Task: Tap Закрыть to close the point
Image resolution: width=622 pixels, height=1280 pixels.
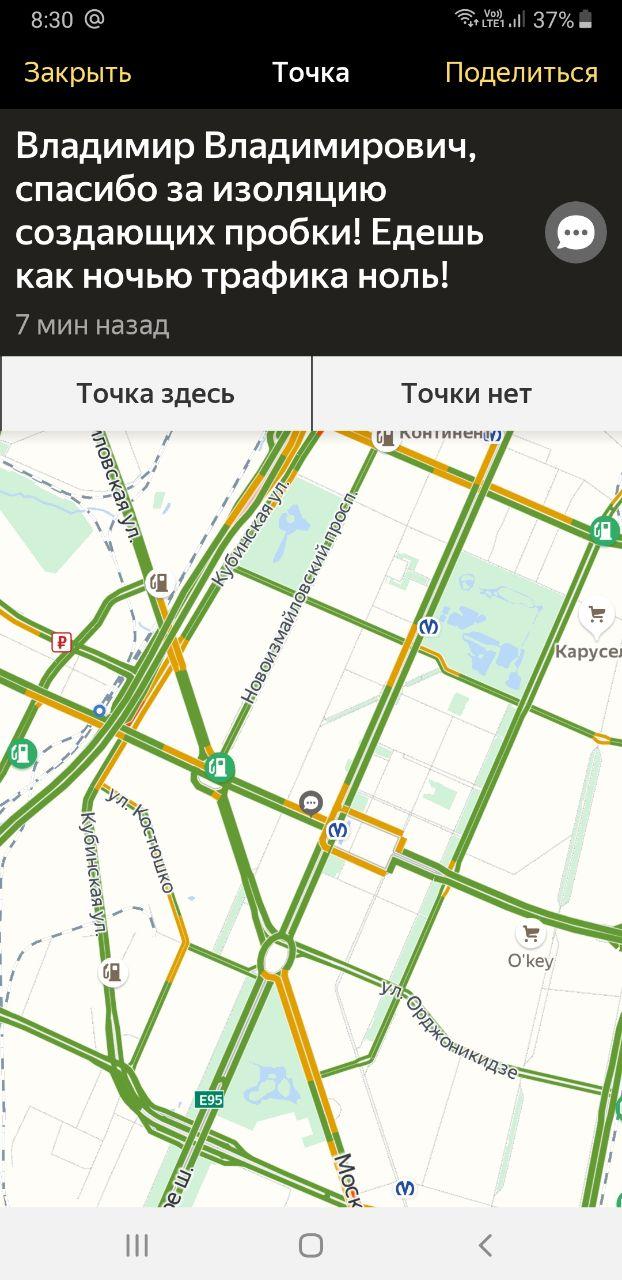Action: tap(77, 73)
